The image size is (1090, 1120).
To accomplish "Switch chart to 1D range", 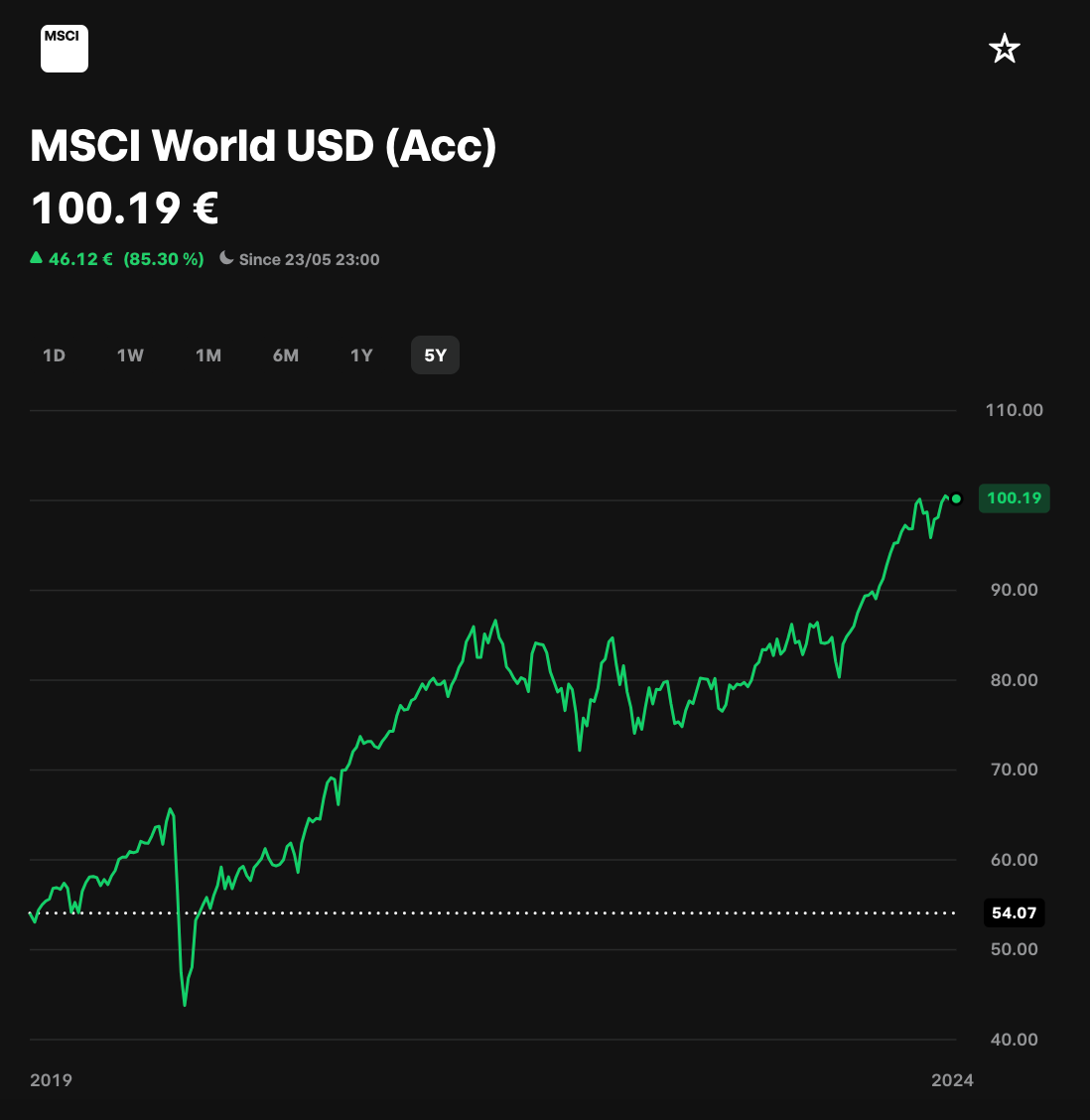I will click(x=54, y=355).
